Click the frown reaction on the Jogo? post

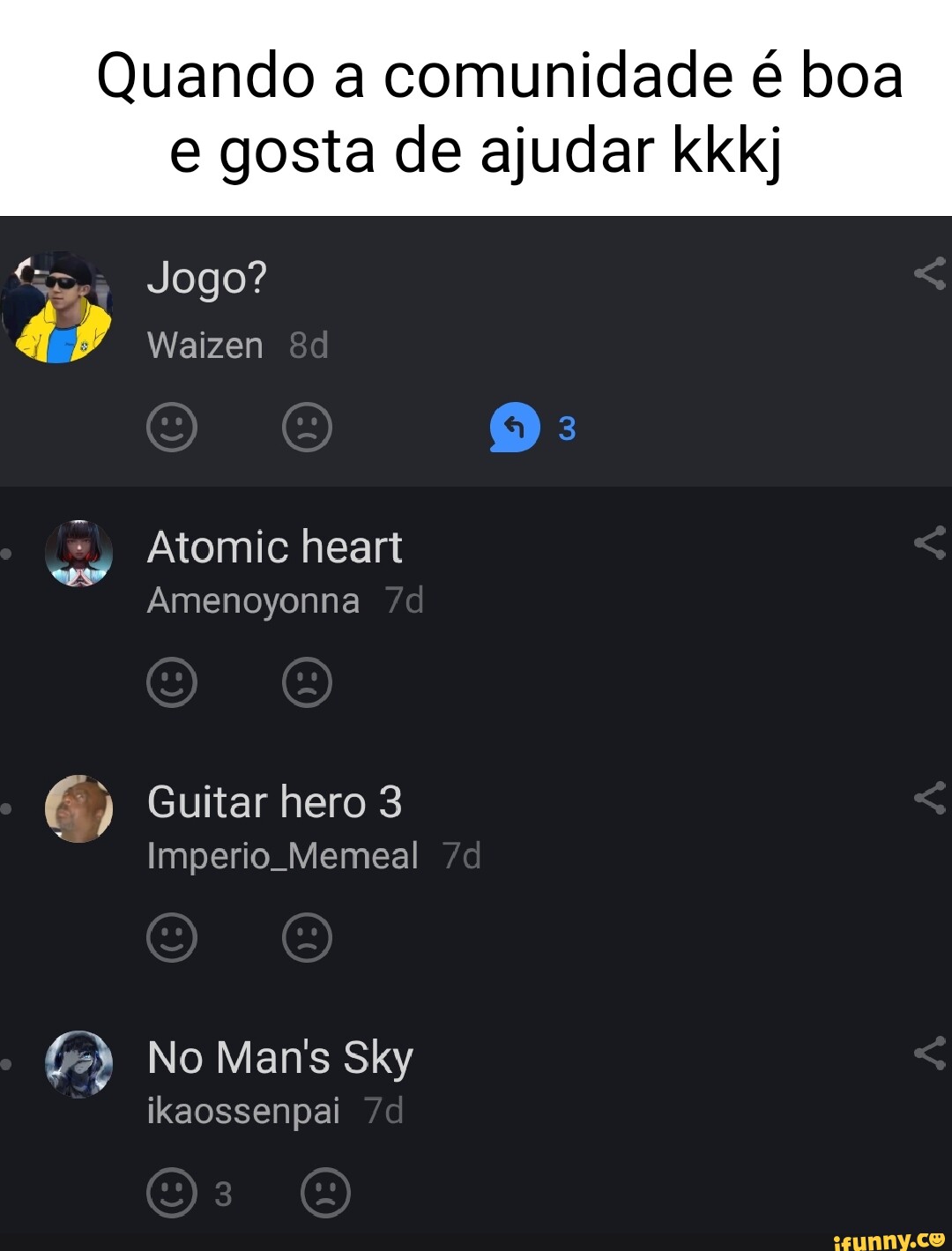(x=307, y=428)
